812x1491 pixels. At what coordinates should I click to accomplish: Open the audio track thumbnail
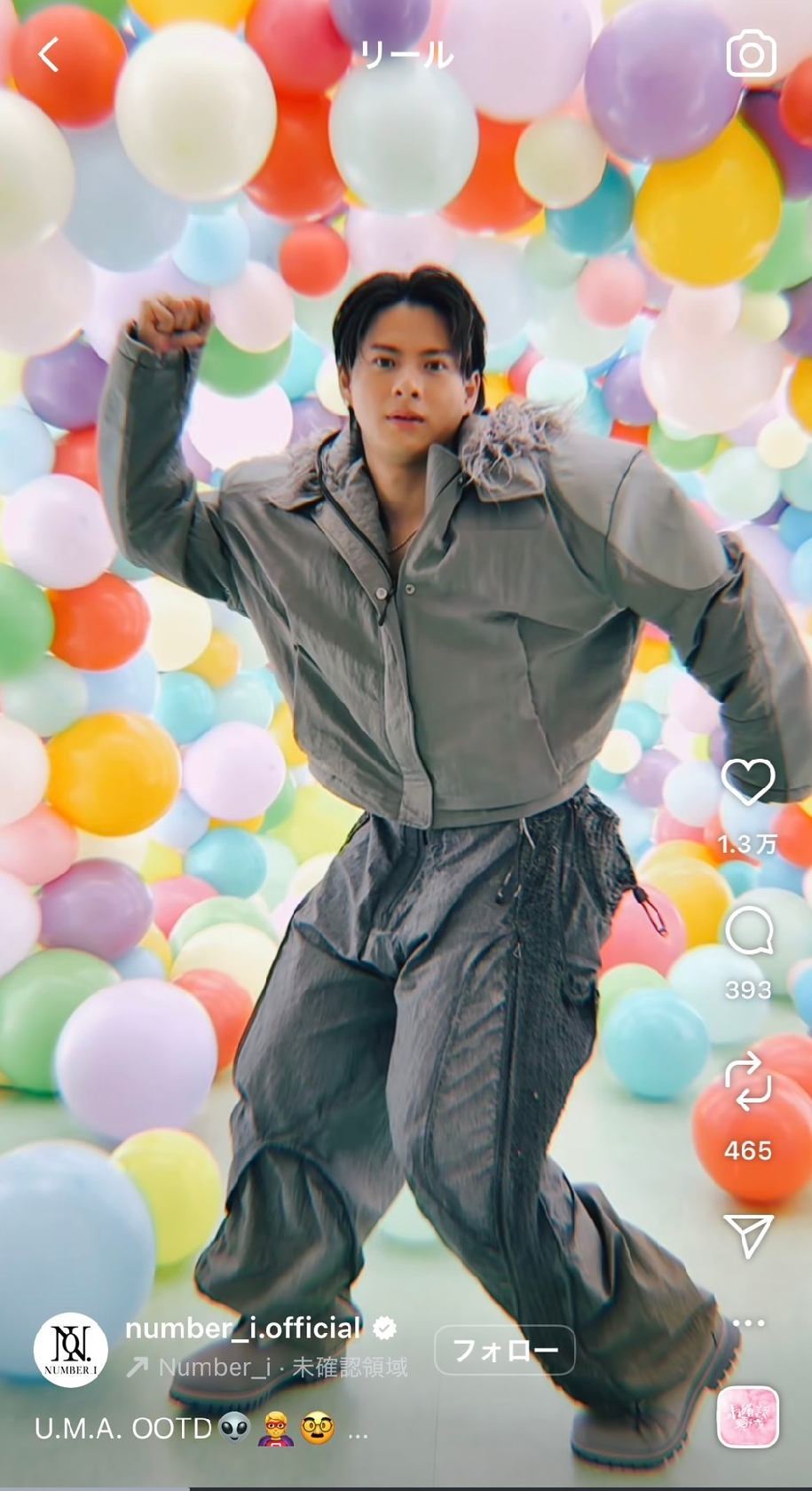point(747,1417)
